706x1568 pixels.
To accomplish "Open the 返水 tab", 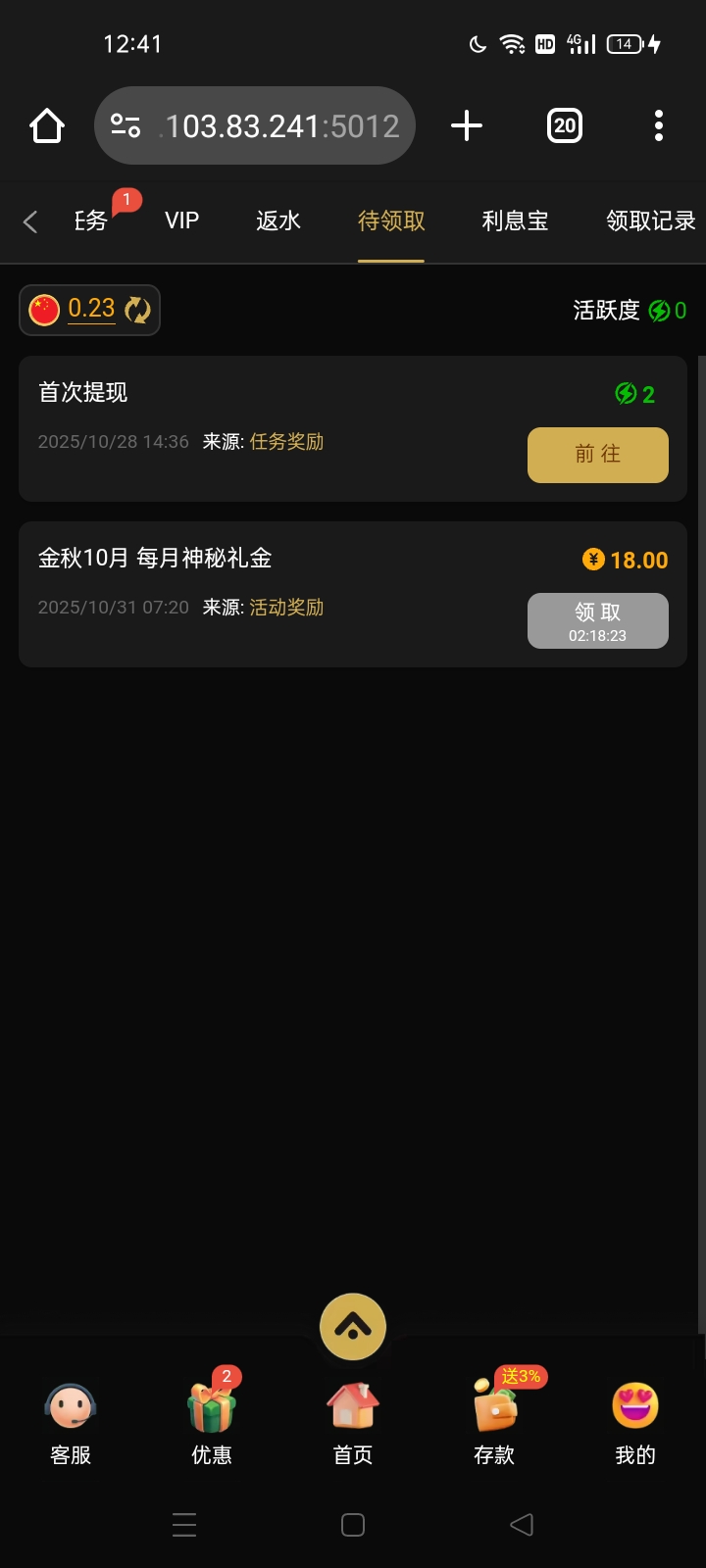I will pyautogui.click(x=277, y=221).
